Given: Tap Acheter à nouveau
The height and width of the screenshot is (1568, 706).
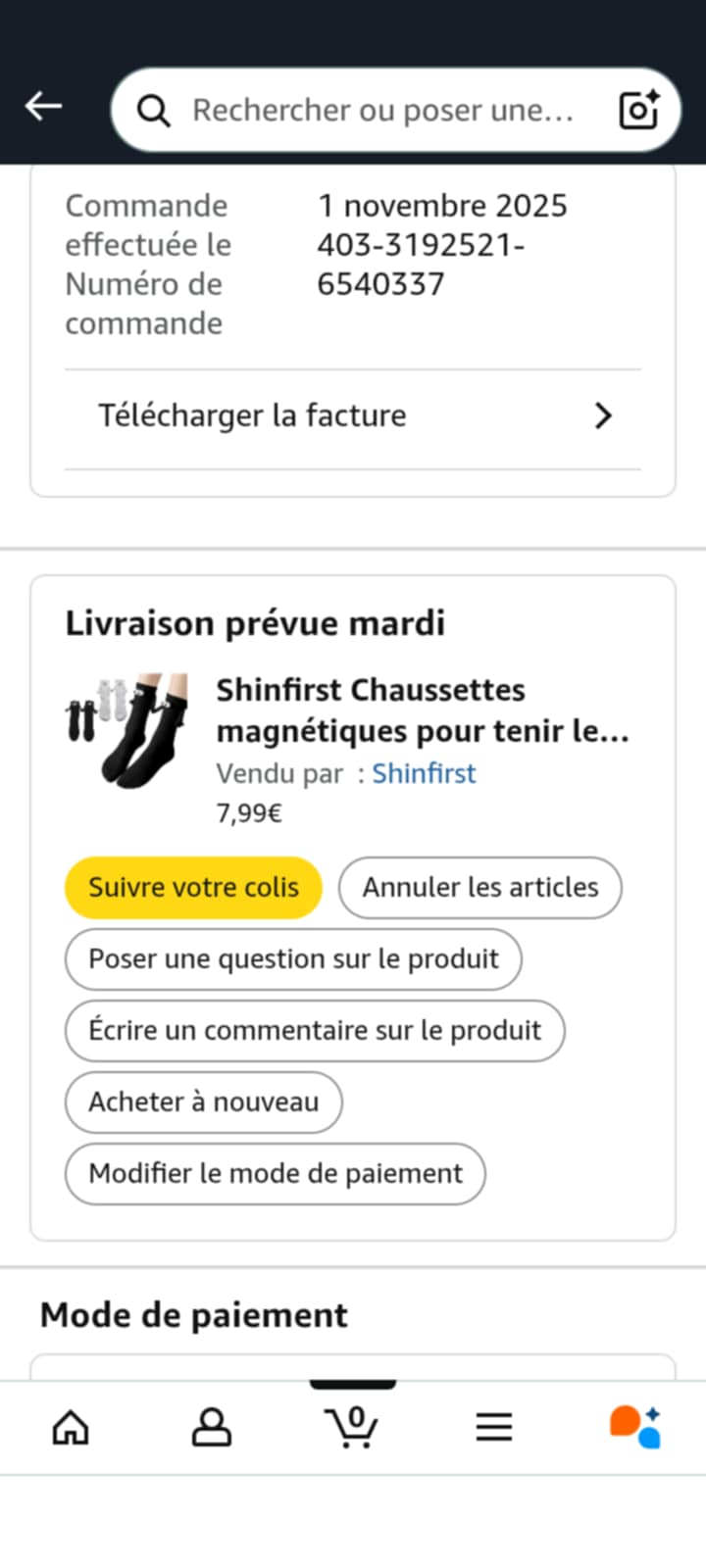Looking at the screenshot, I should tap(204, 1102).
